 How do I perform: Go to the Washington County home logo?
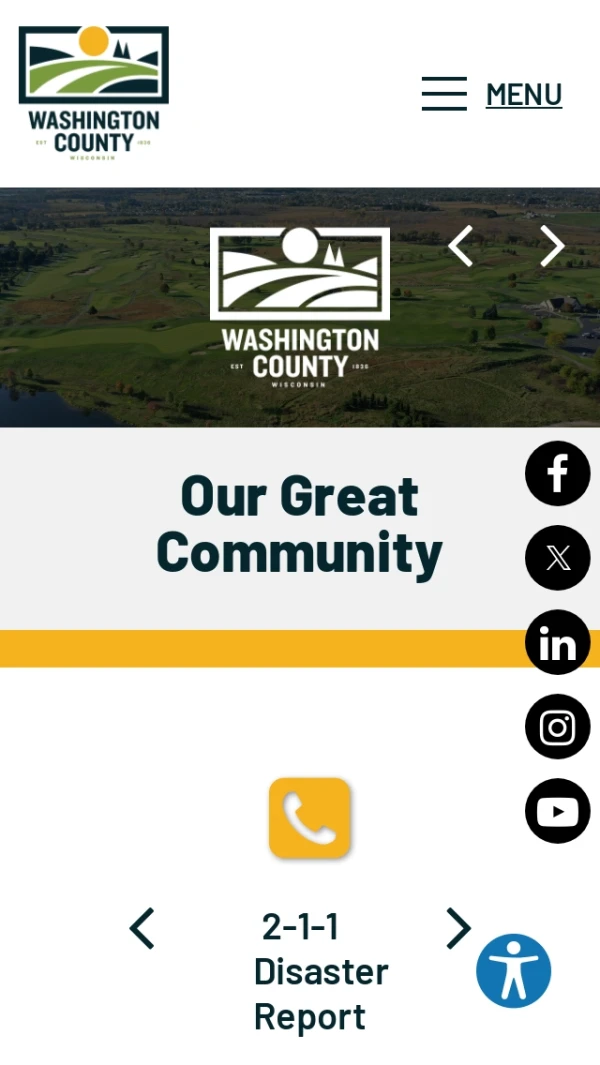click(93, 93)
